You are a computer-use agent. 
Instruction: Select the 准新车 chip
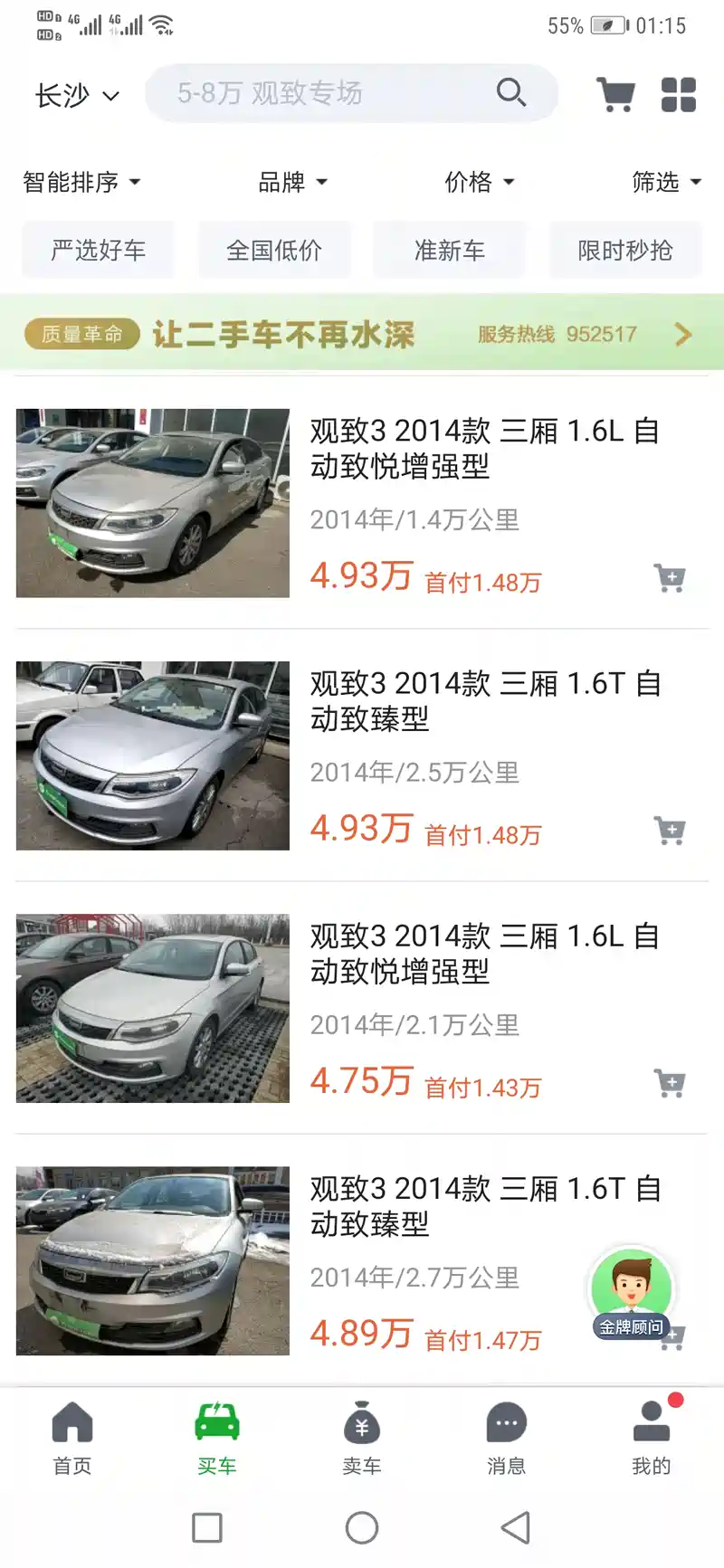click(x=450, y=250)
